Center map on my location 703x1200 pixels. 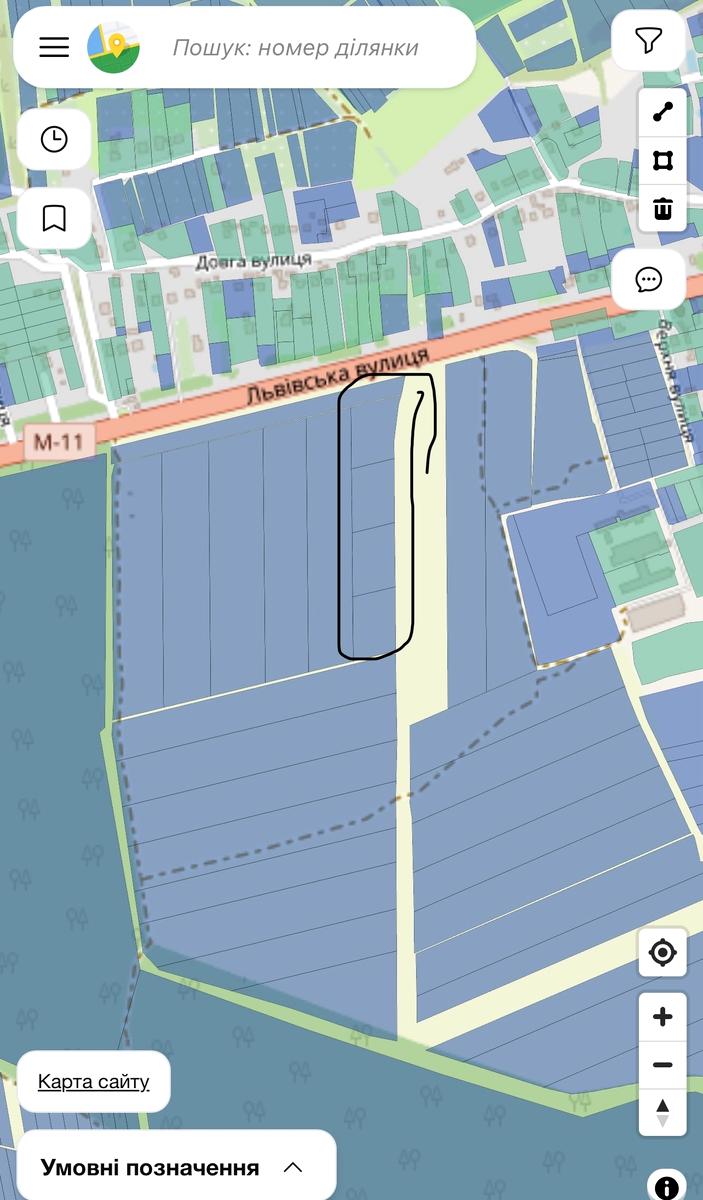coord(662,952)
